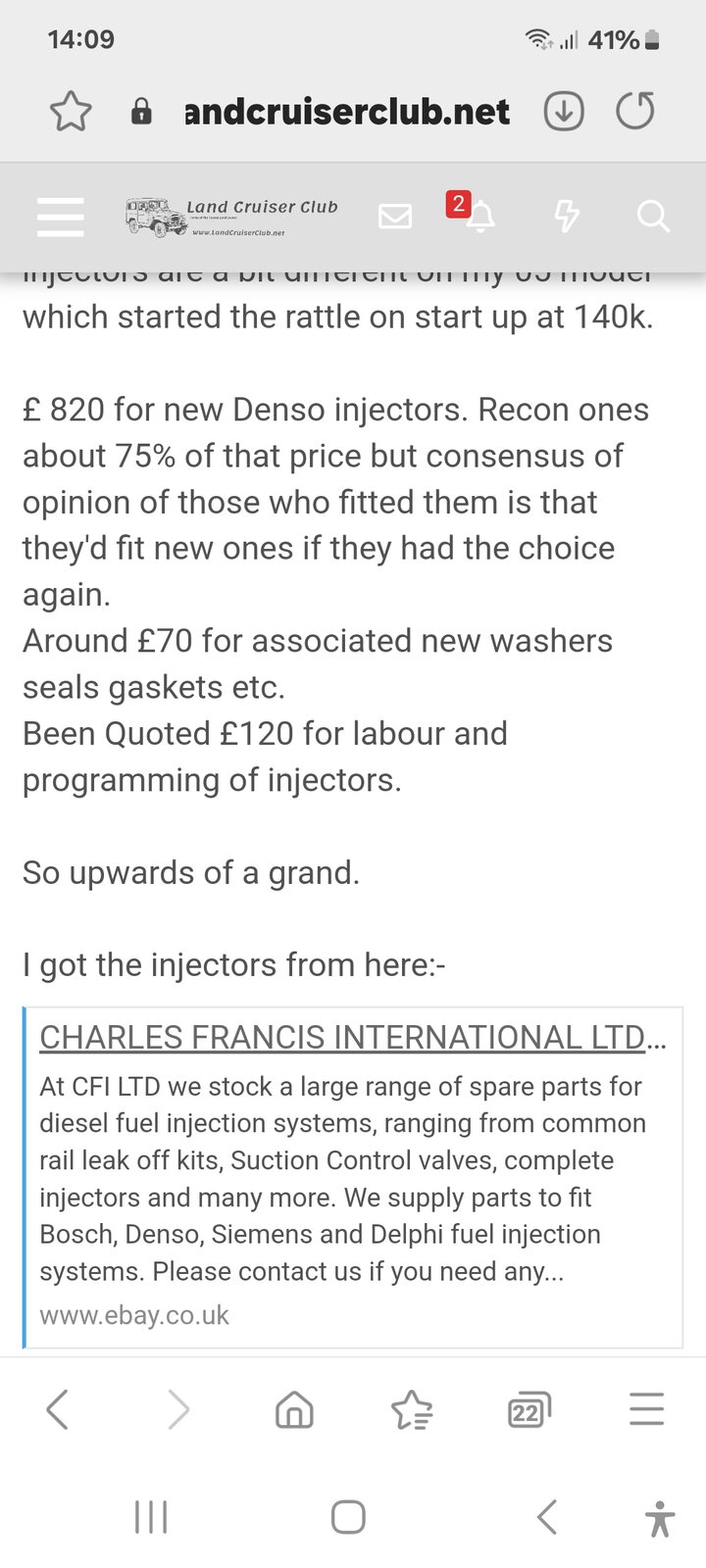Image resolution: width=706 pixels, height=1568 pixels.
Task: View the 22 open tabs
Action: [529, 1411]
